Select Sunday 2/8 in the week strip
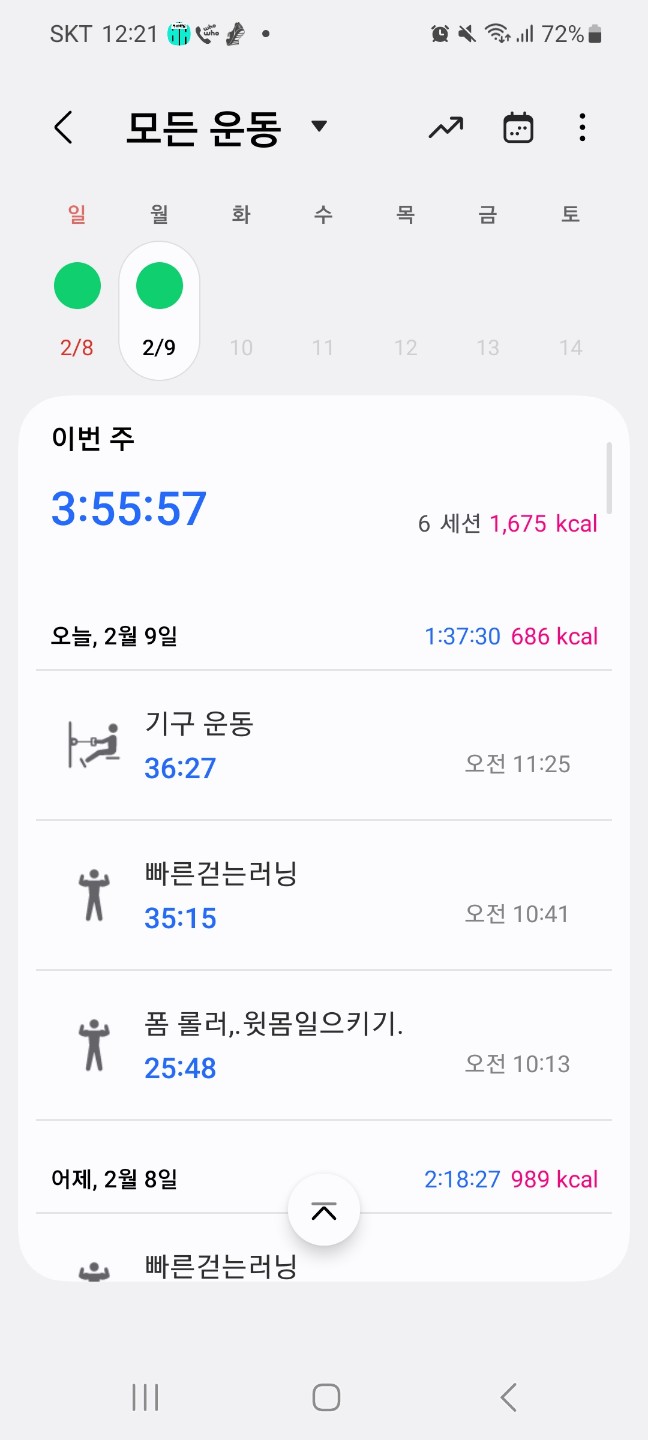Viewport: 648px width, 1440px height. coord(77,310)
